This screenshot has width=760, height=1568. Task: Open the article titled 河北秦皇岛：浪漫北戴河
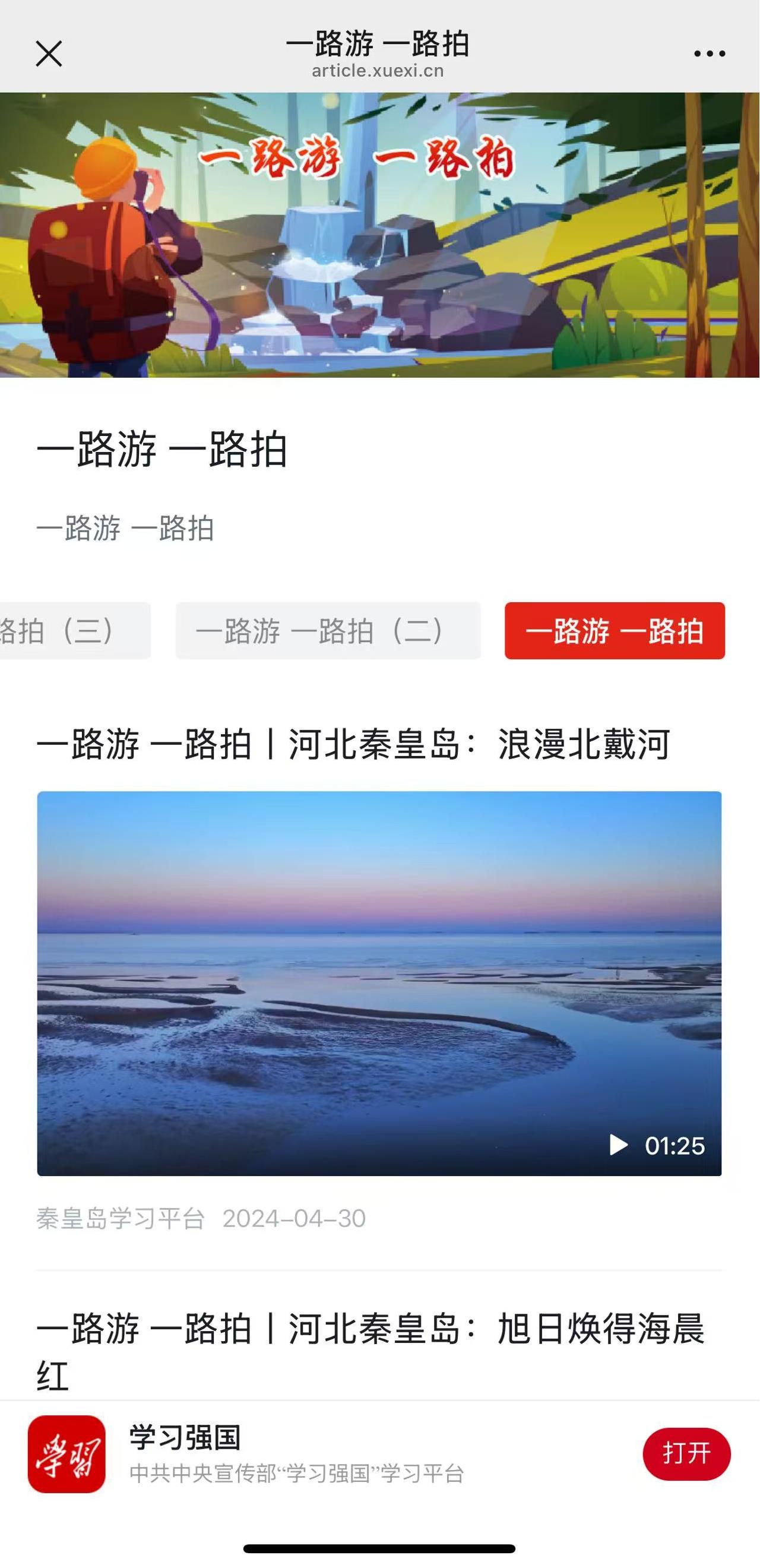[x=353, y=744]
